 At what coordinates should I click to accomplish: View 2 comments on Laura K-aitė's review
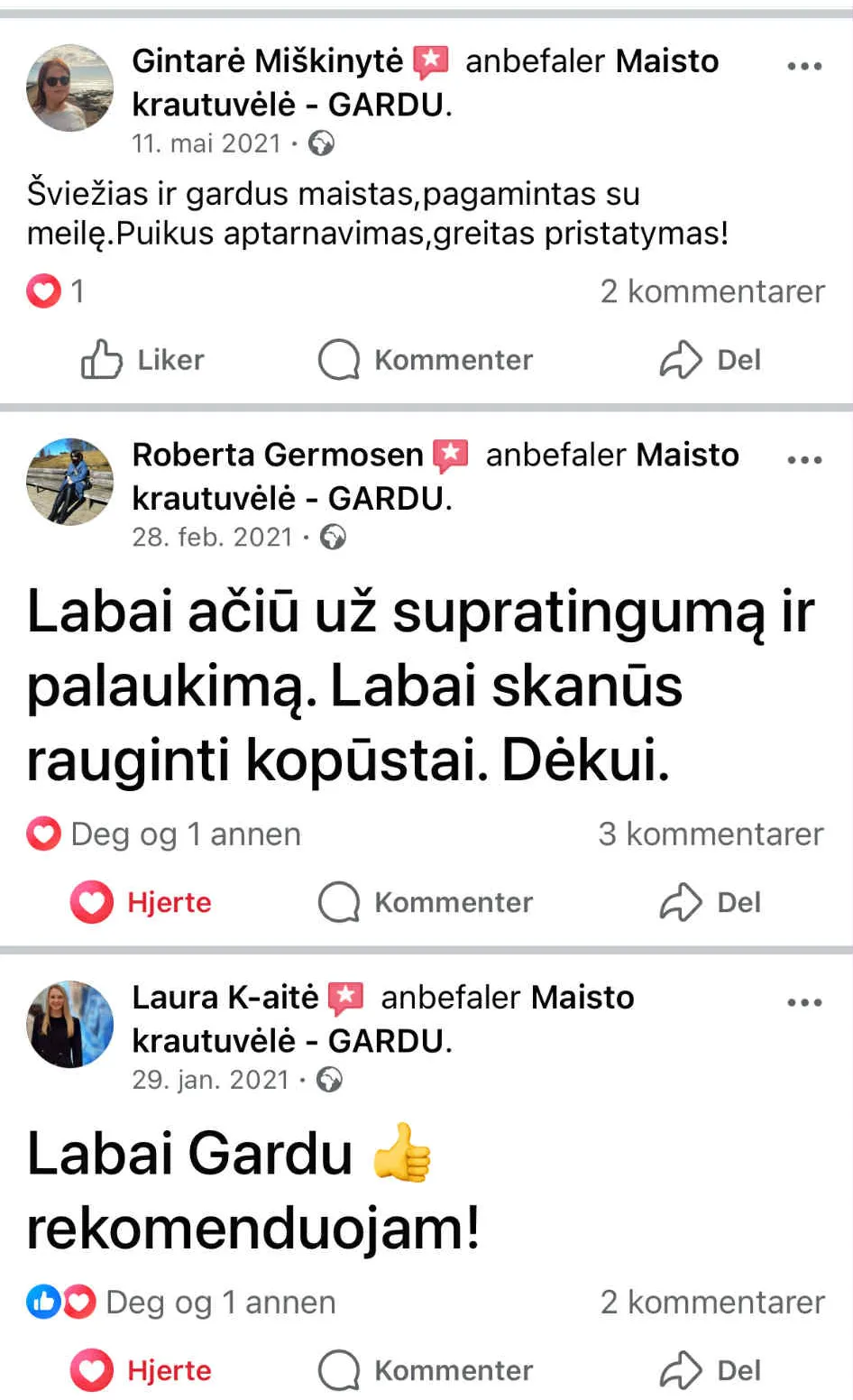click(711, 1303)
